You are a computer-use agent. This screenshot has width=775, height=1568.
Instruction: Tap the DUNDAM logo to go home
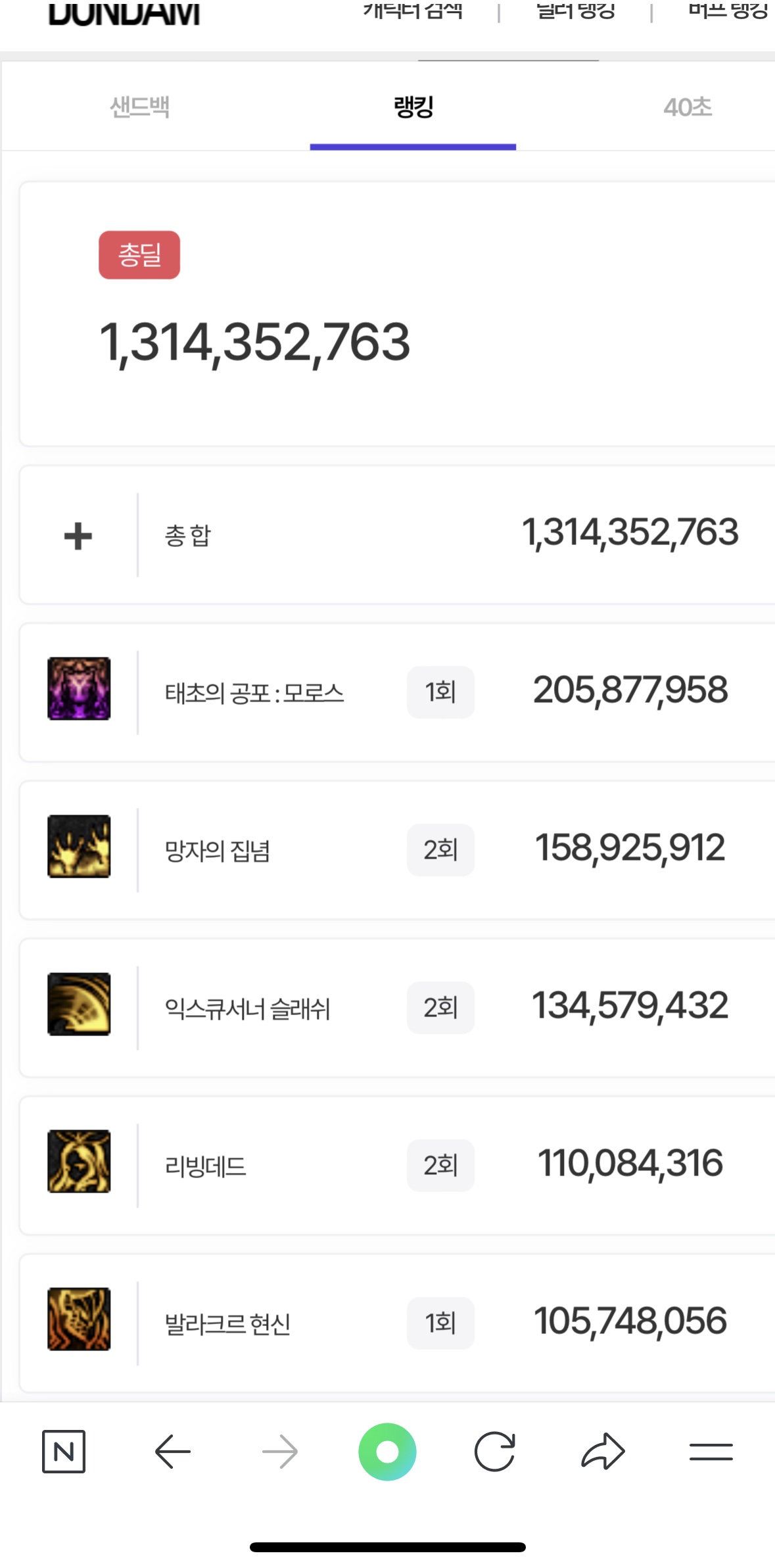[x=124, y=14]
